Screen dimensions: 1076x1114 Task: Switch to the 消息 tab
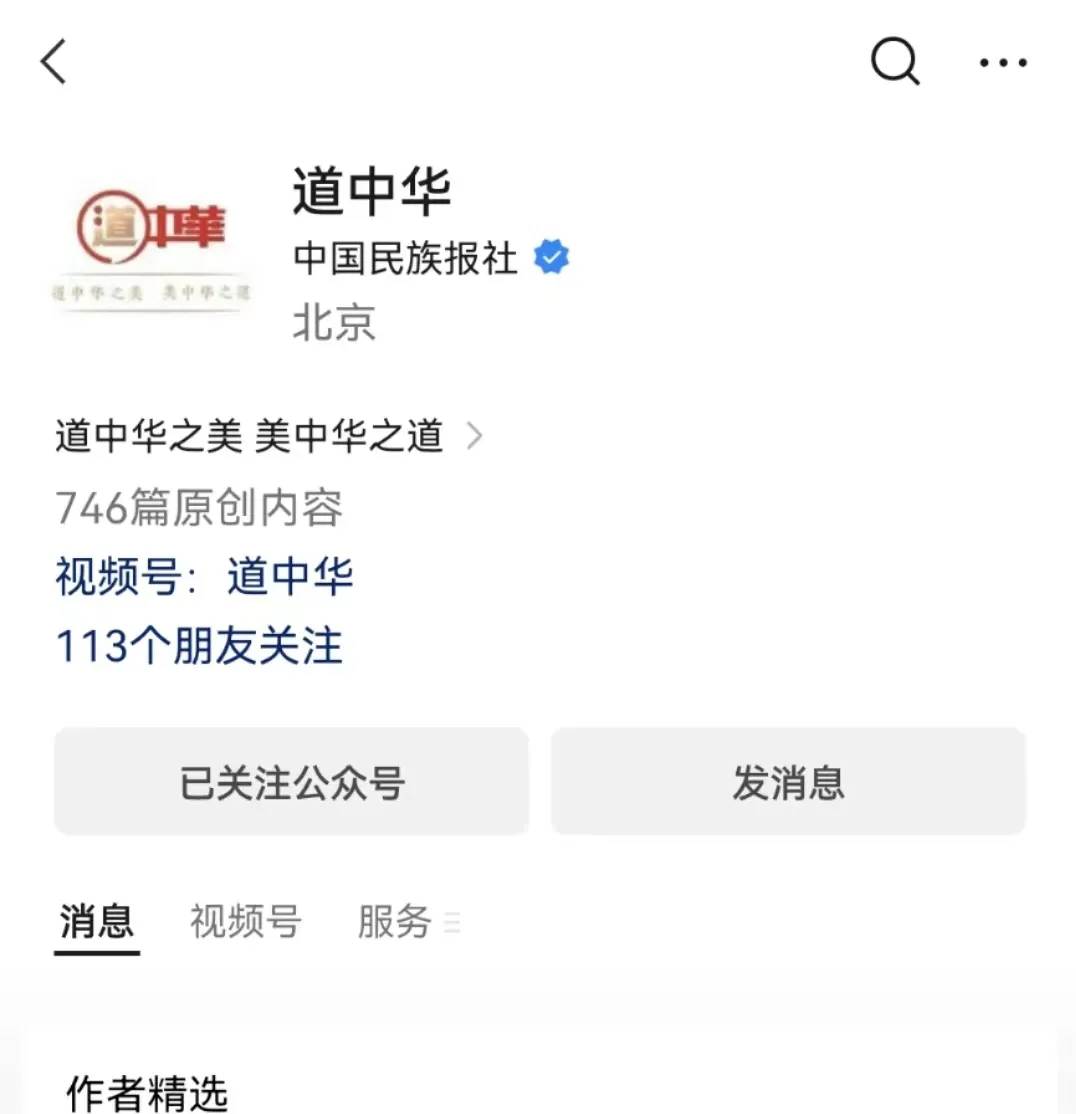pos(97,921)
